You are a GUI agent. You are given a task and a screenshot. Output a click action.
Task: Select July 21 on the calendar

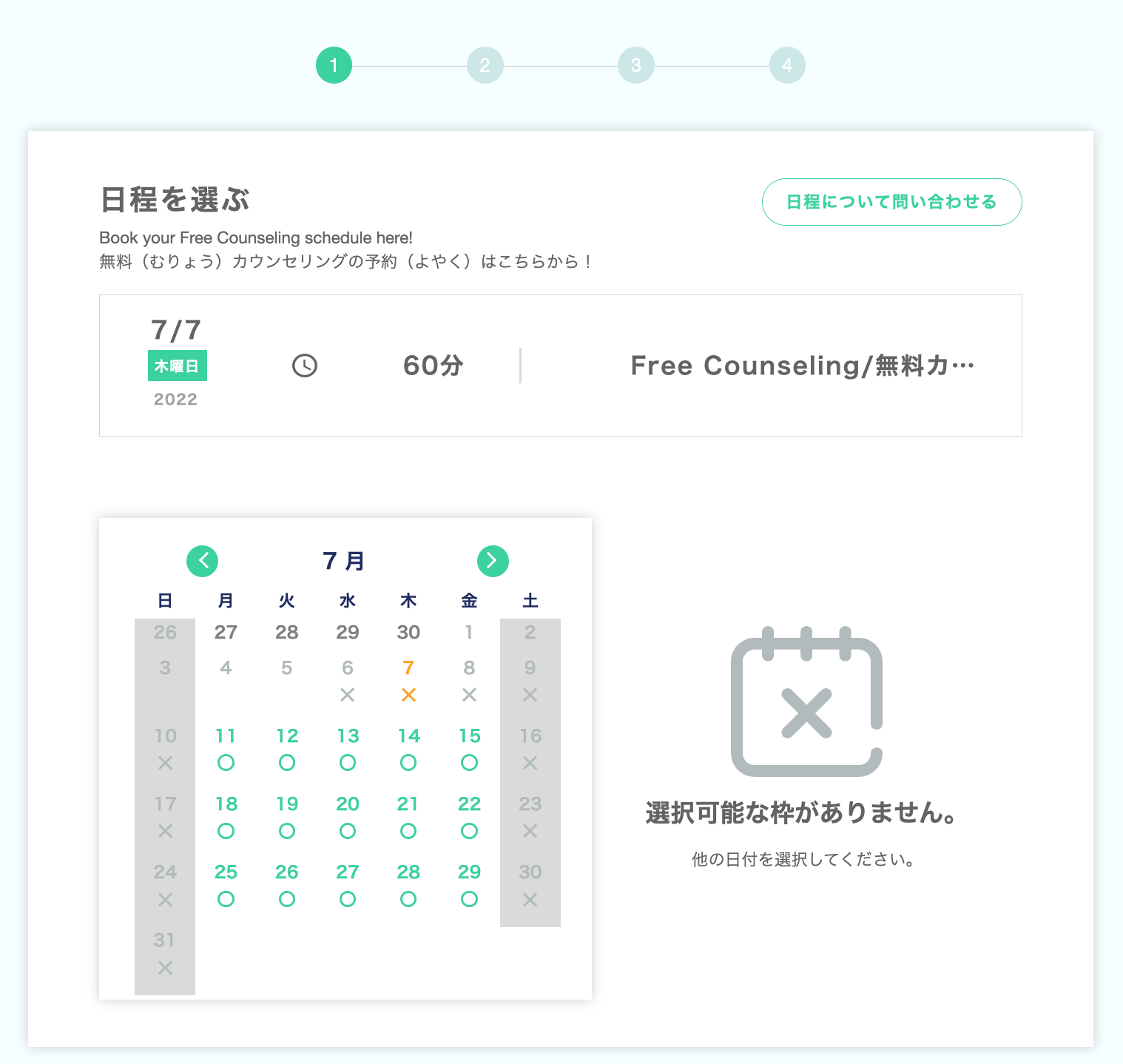coord(408,816)
